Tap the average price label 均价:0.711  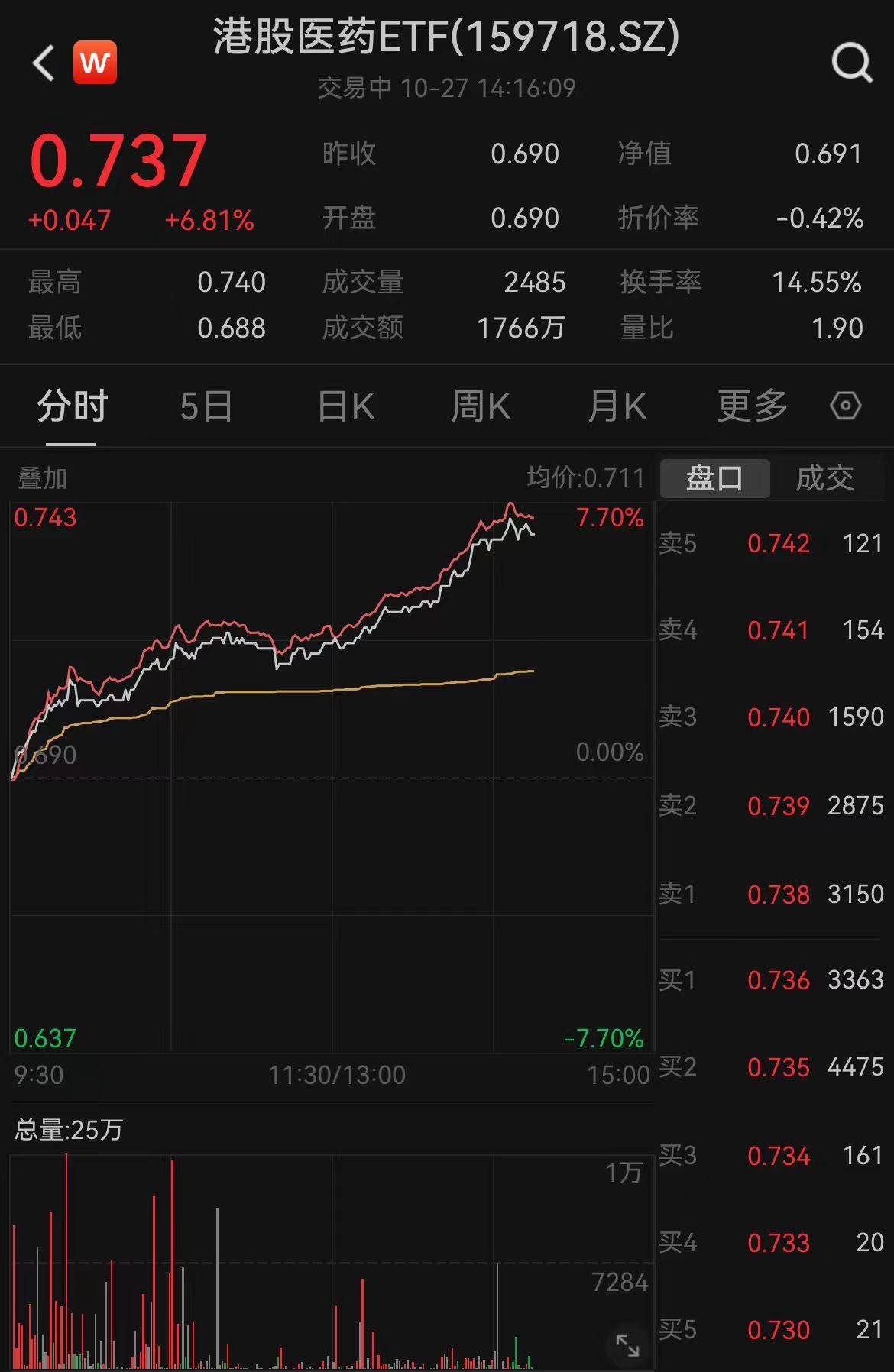point(585,477)
